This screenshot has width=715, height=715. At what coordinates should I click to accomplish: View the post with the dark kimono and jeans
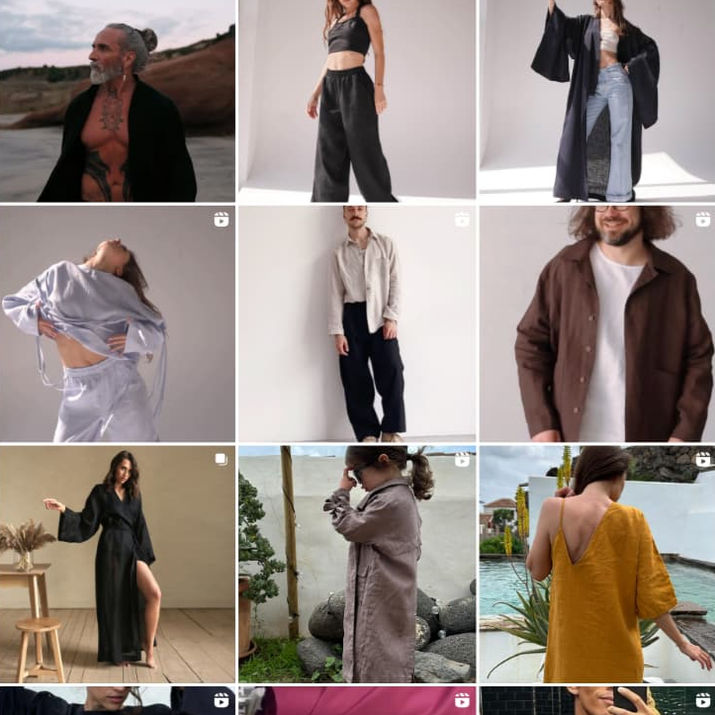click(597, 101)
